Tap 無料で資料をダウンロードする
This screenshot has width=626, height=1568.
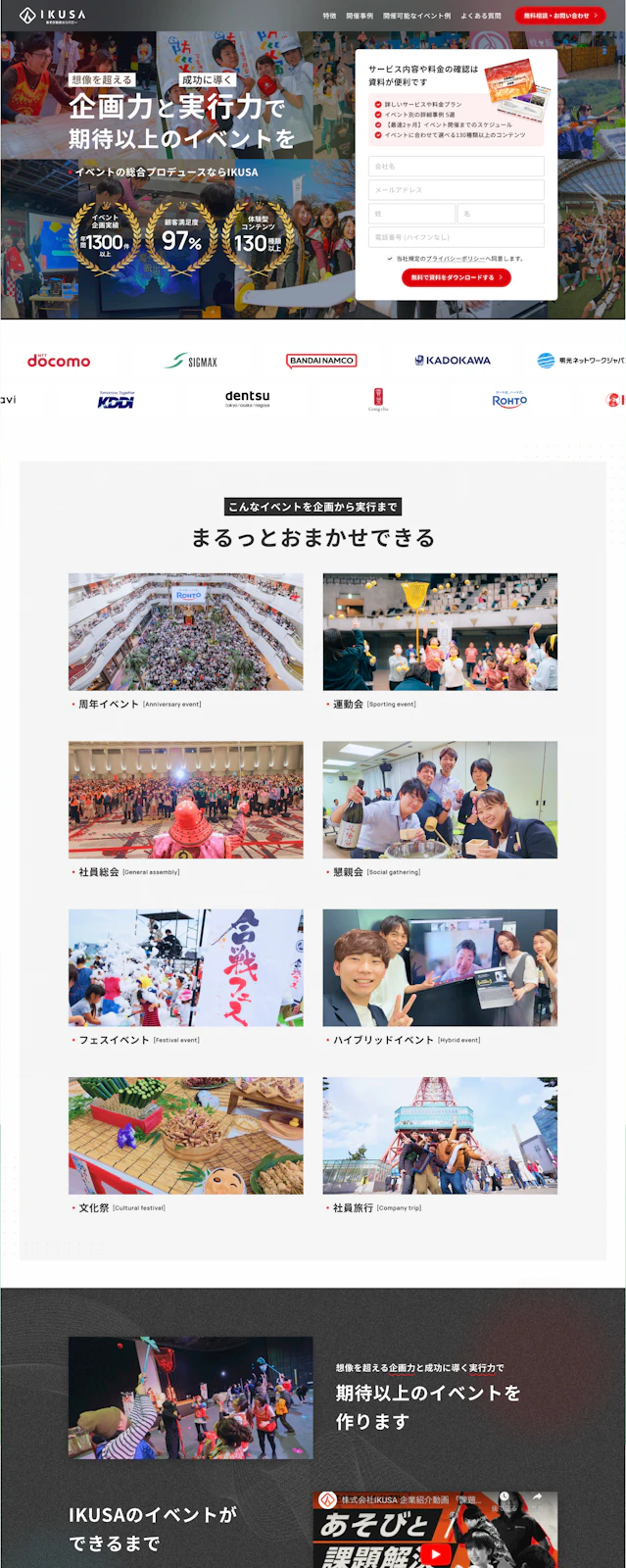(x=456, y=277)
